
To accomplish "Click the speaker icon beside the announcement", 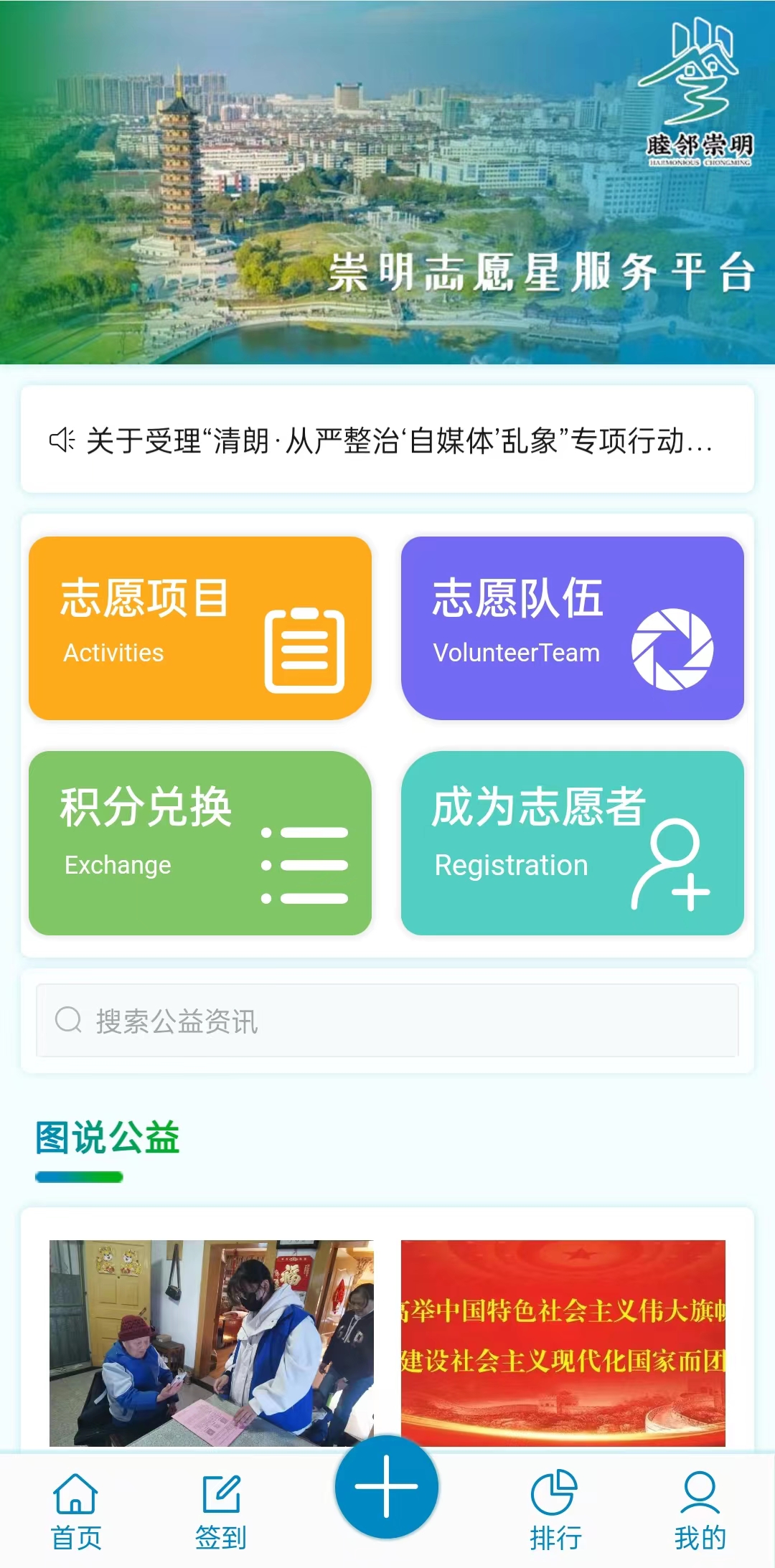I will pos(63,440).
